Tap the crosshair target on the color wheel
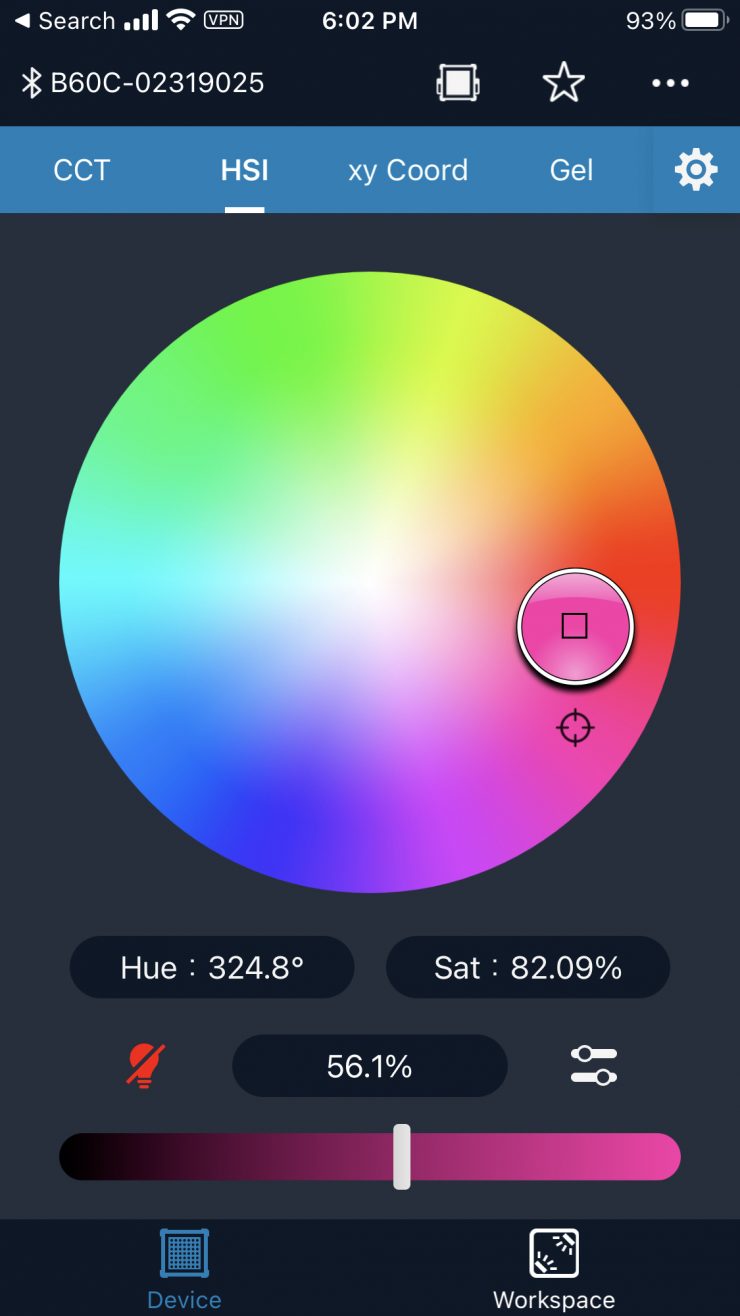740x1316 pixels. click(575, 727)
